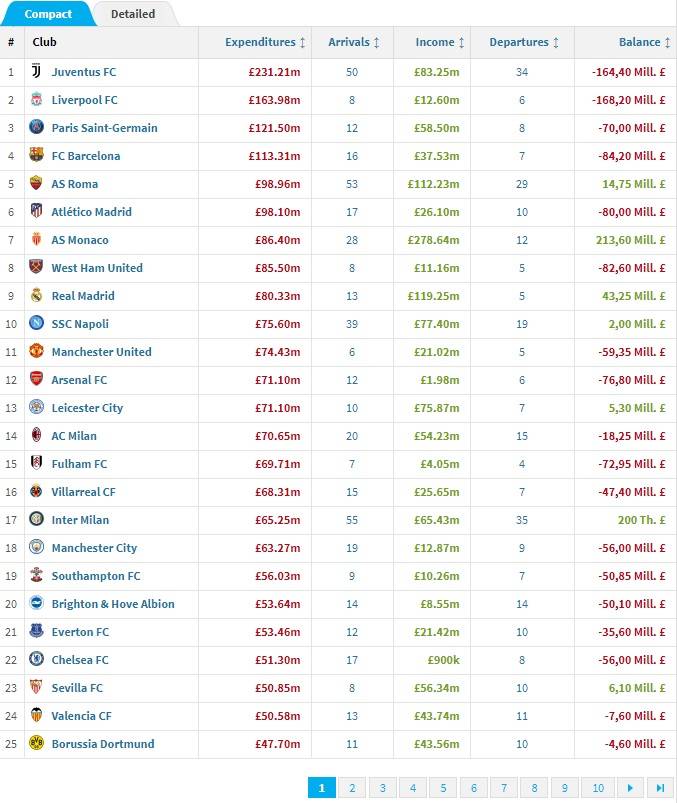Image resolution: width=677 pixels, height=803 pixels.
Task: Open Liverpool FC club page
Action: 84,100
